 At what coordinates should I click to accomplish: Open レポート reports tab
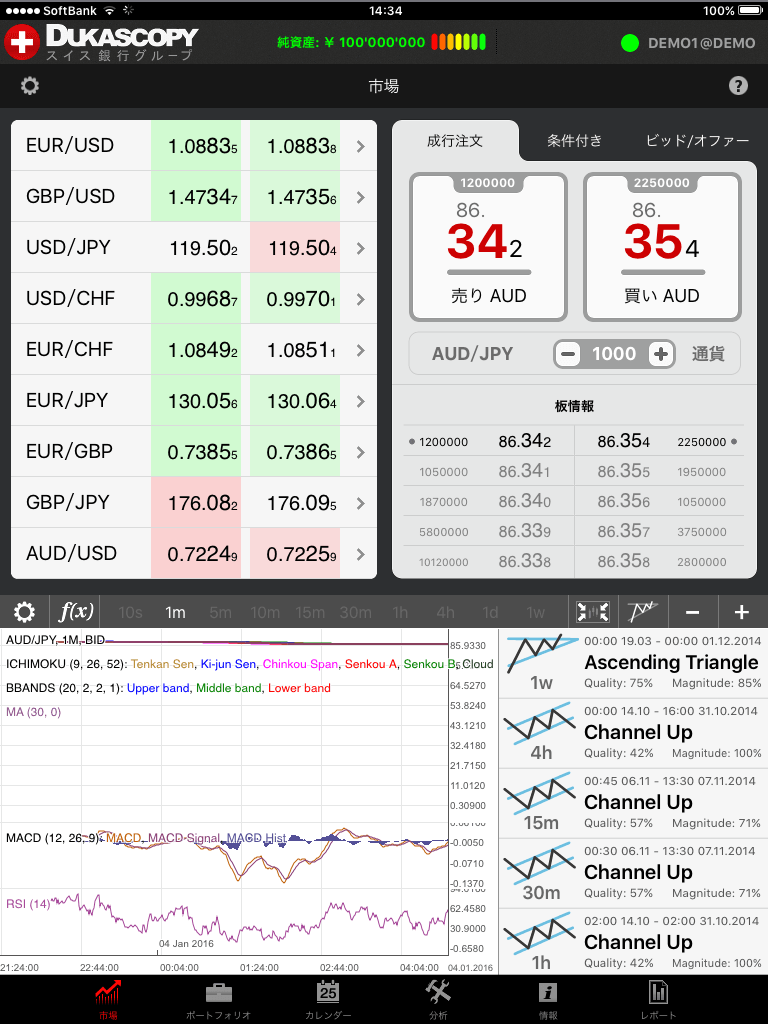click(657, 998)
